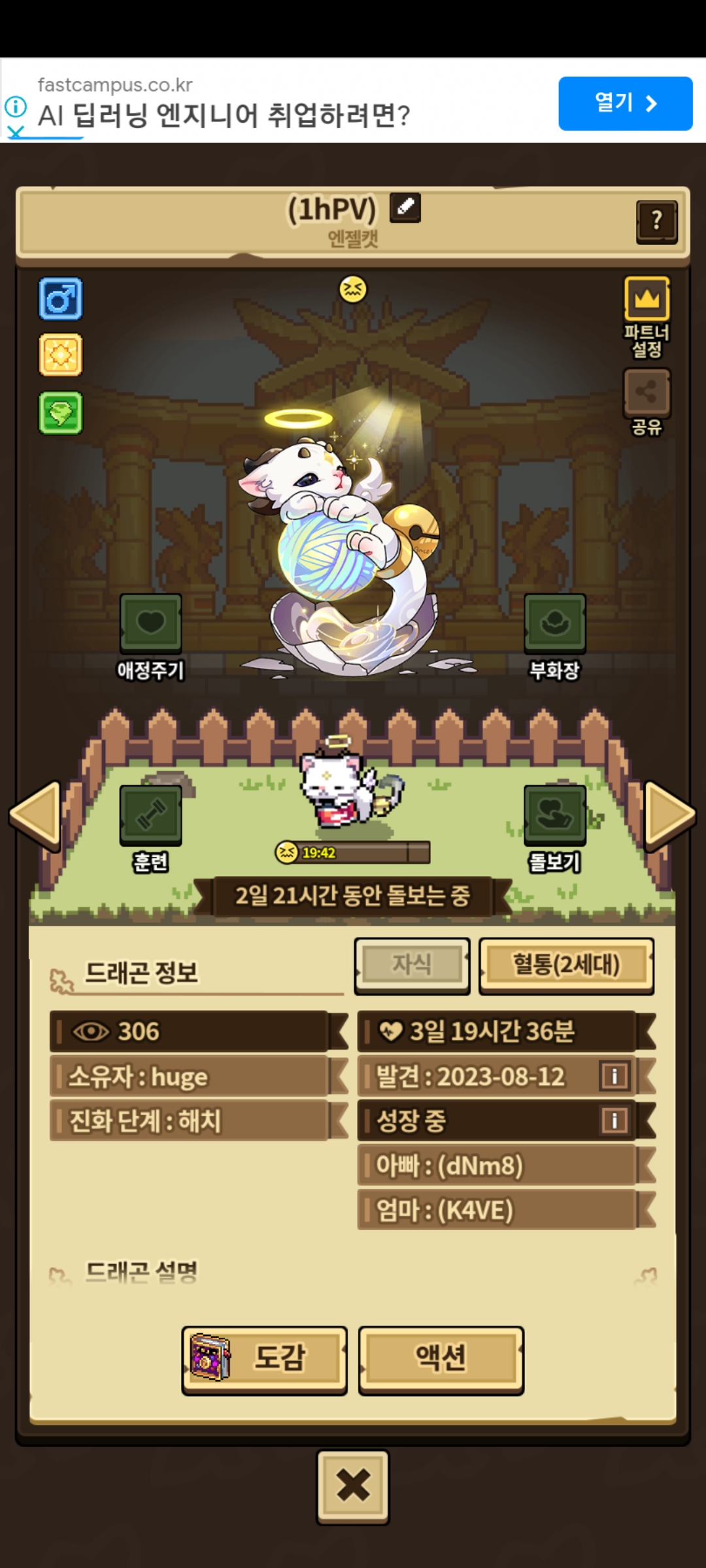
Task: Show info for 발견 date row
Action: click(x=614, y=1076)
